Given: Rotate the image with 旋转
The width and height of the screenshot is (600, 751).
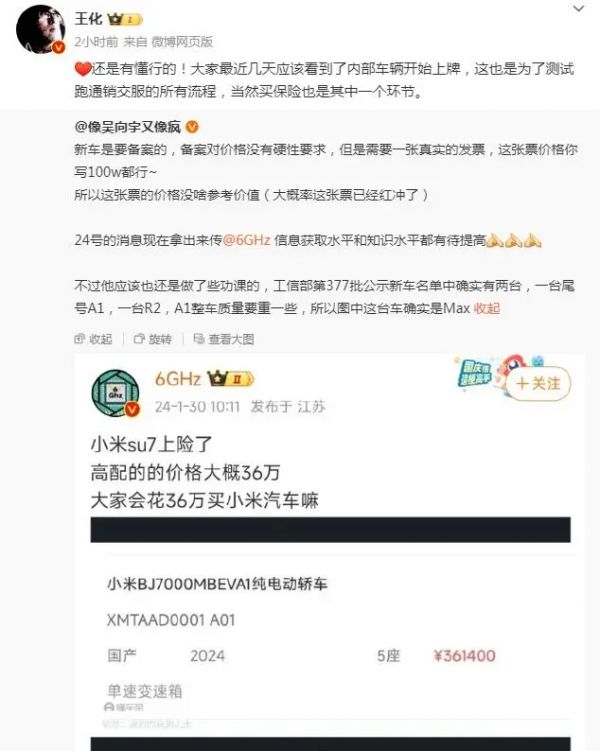Looking at the screenshot, I should [x=153, y=339].
